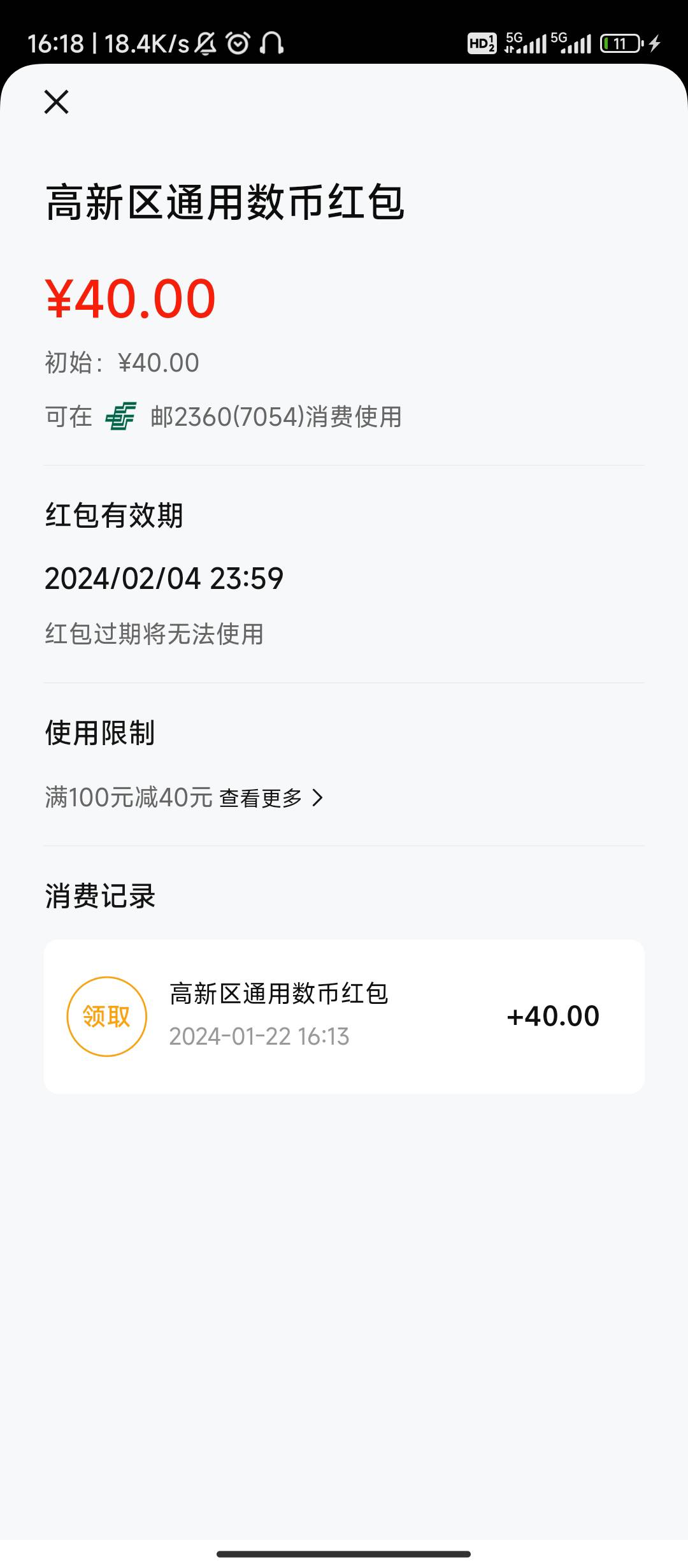
Task: Close the red packet details page
Action: click(56, 101)
